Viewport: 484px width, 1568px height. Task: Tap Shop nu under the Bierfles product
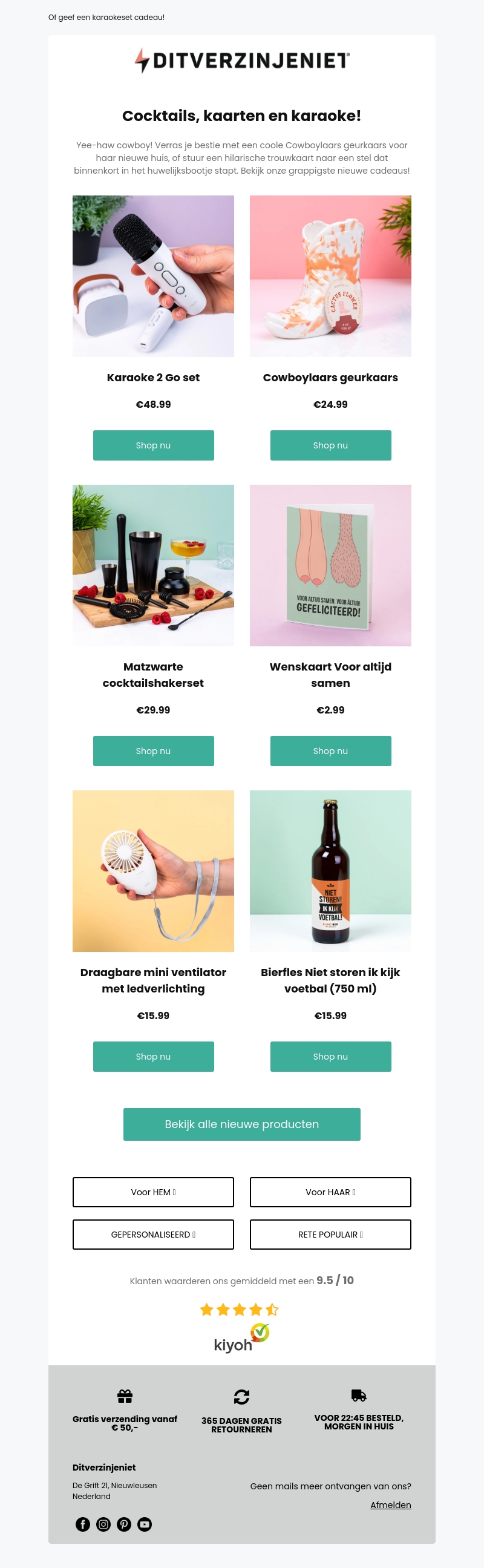pyautogui.click(x=330, y=1056)
